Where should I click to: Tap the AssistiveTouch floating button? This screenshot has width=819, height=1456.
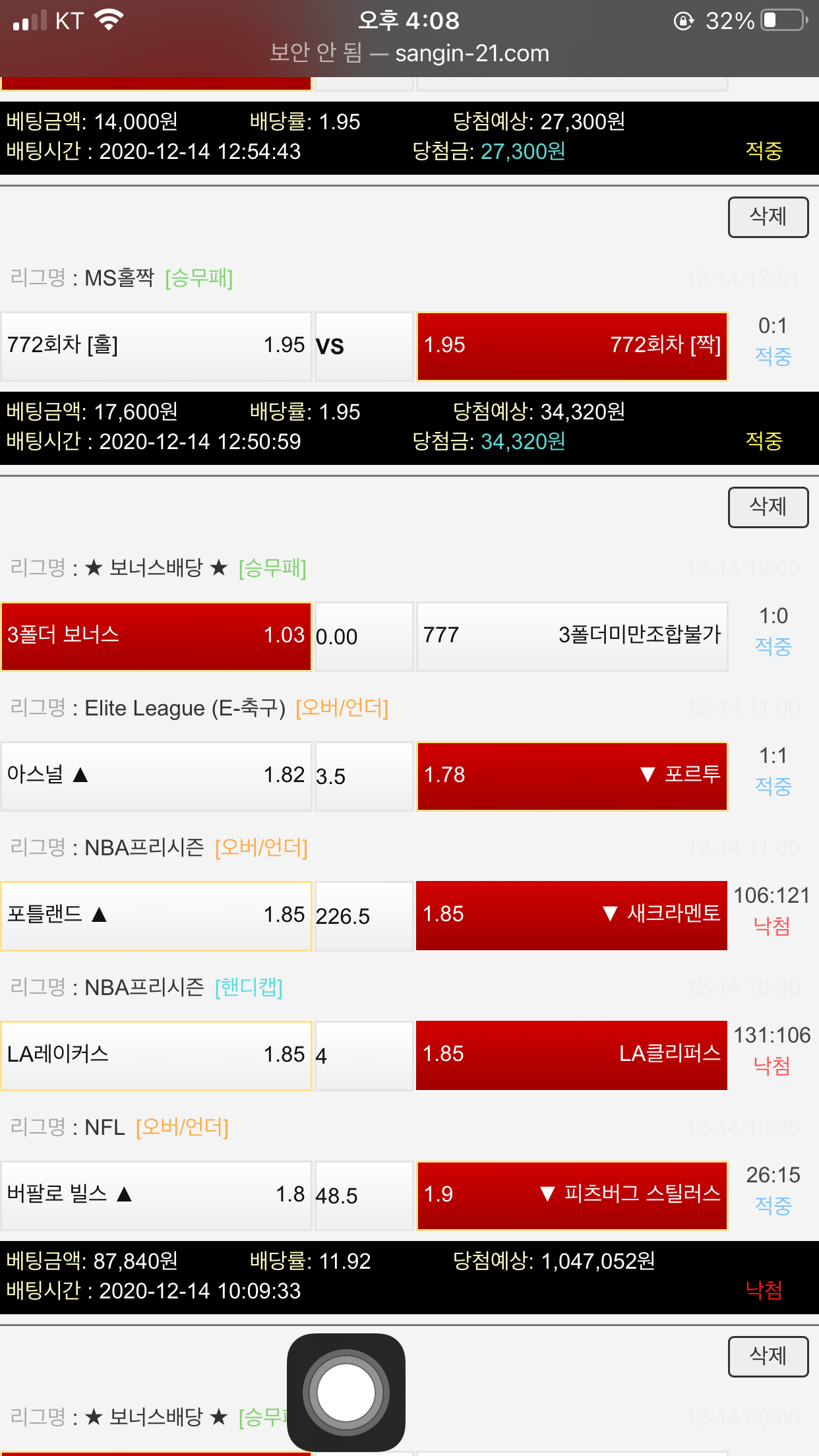346,1392
